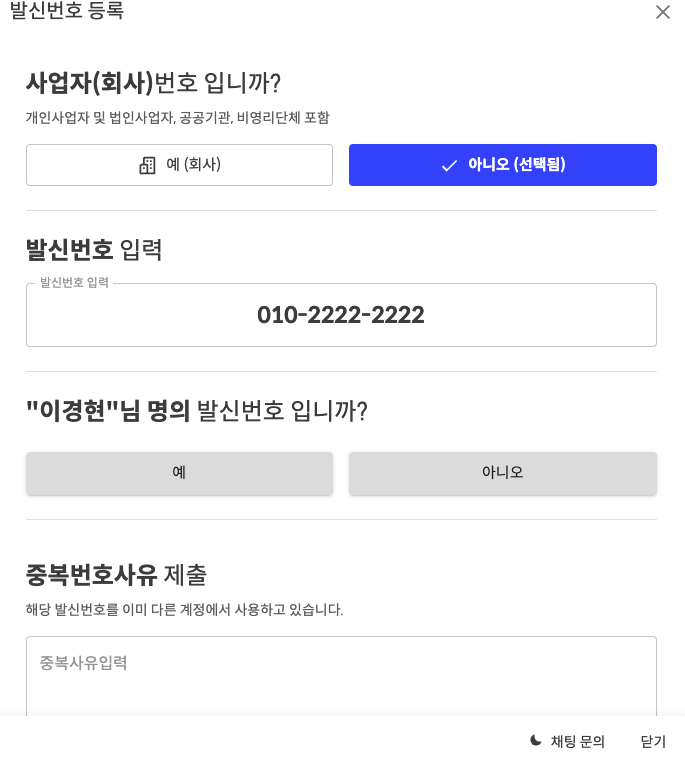The image size is (685, 762).
Task: Tap the 아니오 (선택됨) button
Action: click(x=502, y=165)
